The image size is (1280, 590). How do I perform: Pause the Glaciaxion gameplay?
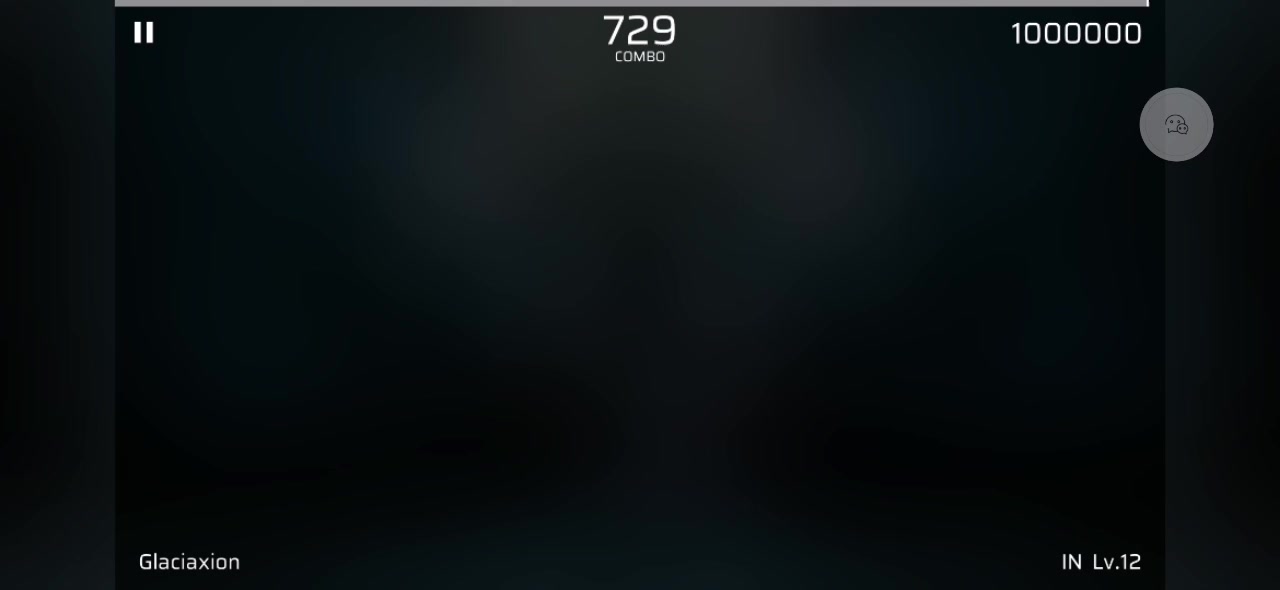[x=144, y=33]
